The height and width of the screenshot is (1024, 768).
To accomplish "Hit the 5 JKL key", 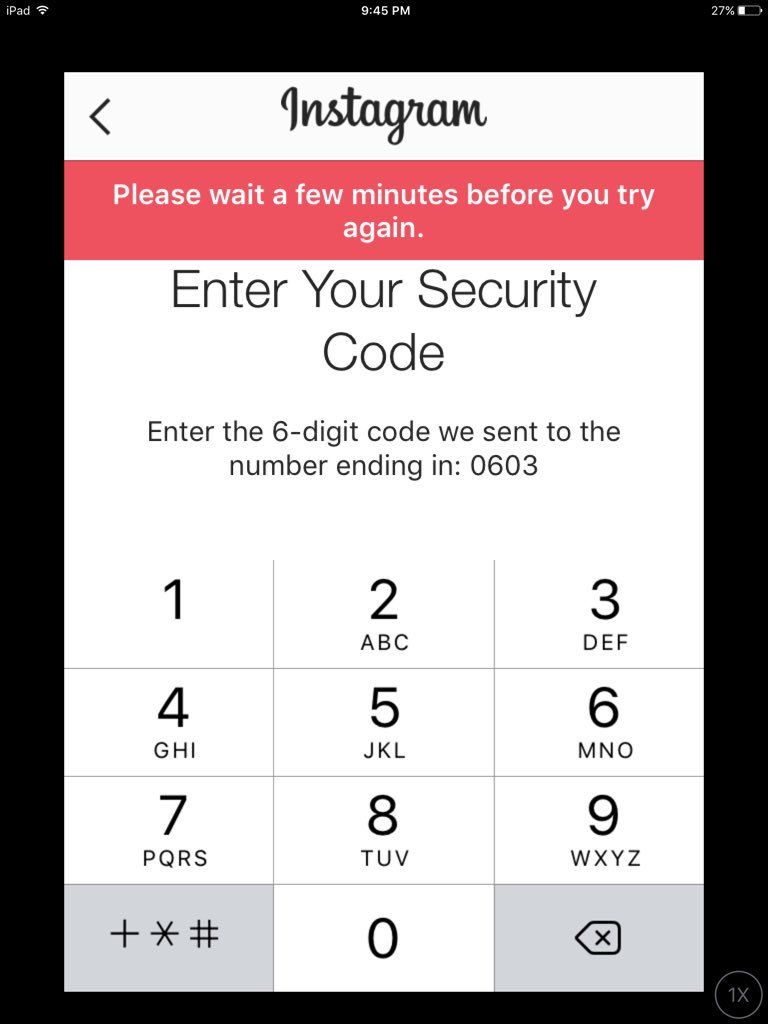I will [x=384, y=722].
